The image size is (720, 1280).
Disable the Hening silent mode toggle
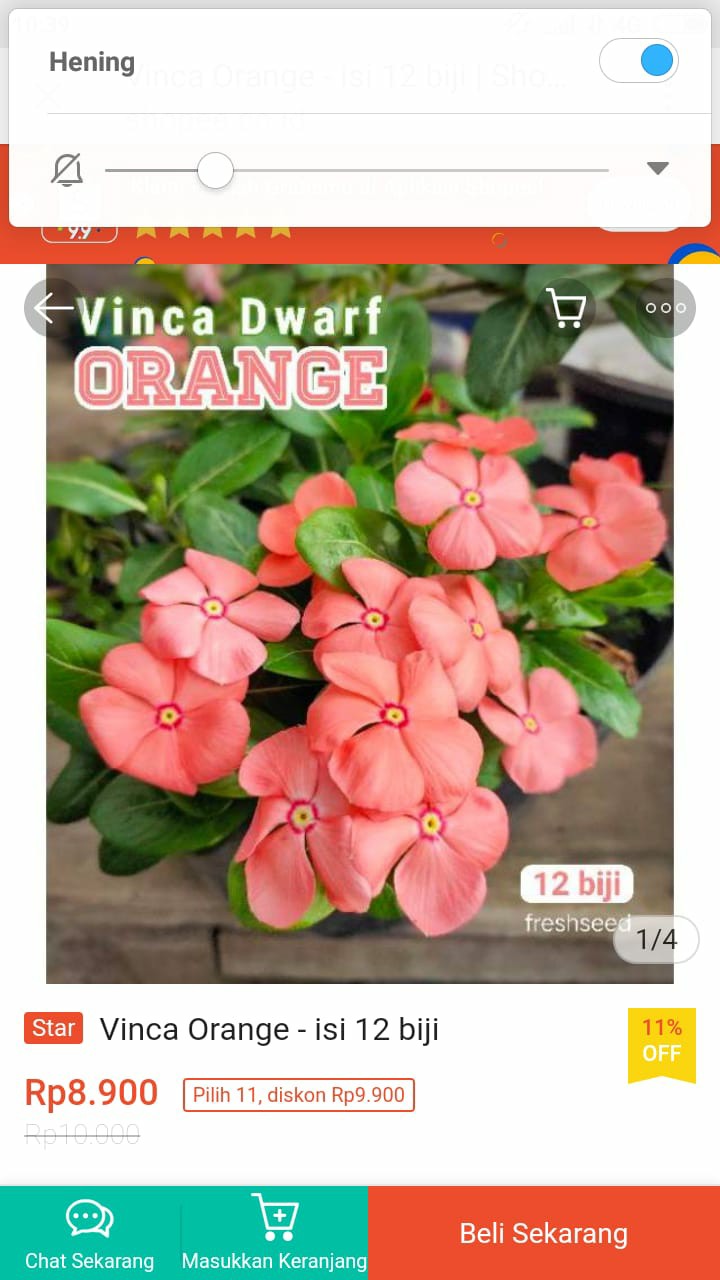click(638, 60)
